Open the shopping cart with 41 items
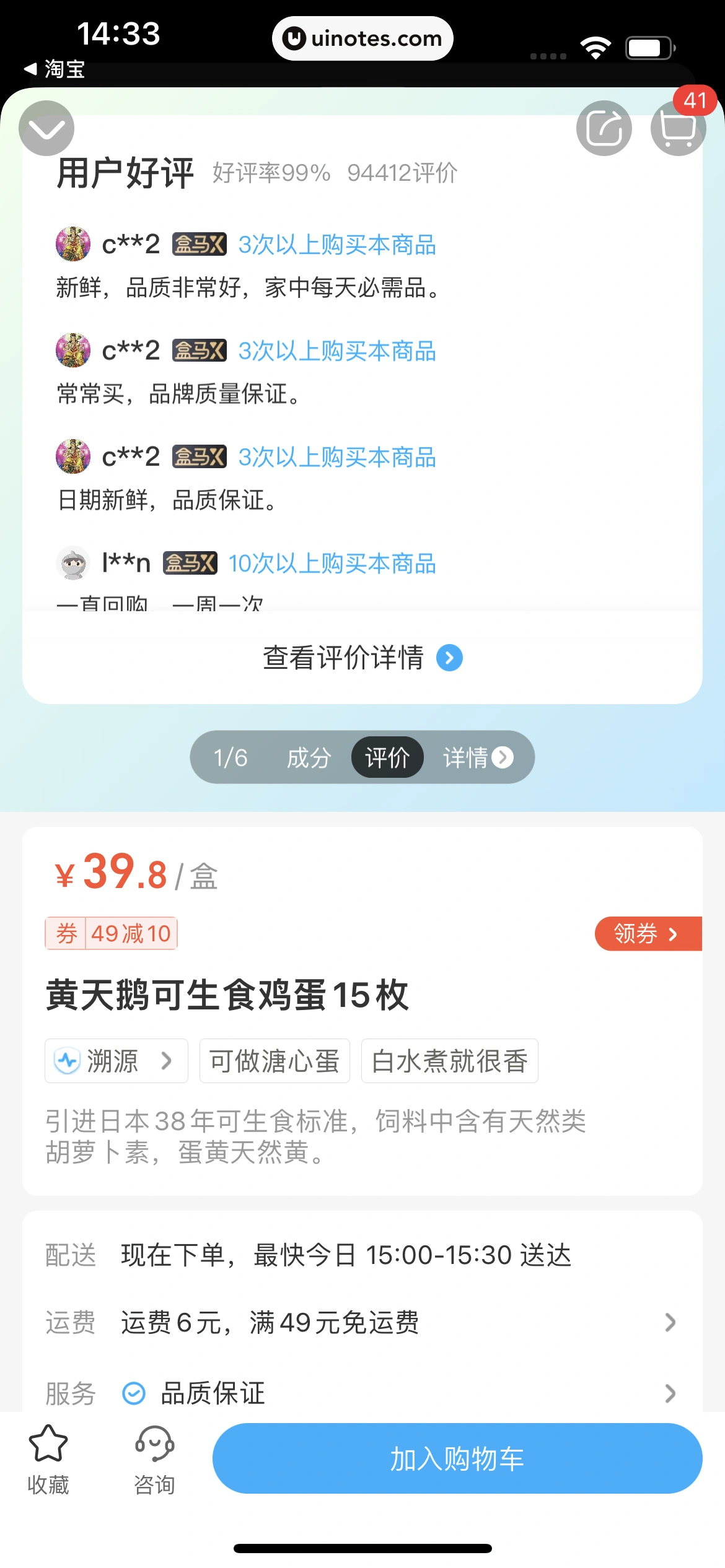Image resolution: width=725 pixels, height=1568 pixels. 678,128
